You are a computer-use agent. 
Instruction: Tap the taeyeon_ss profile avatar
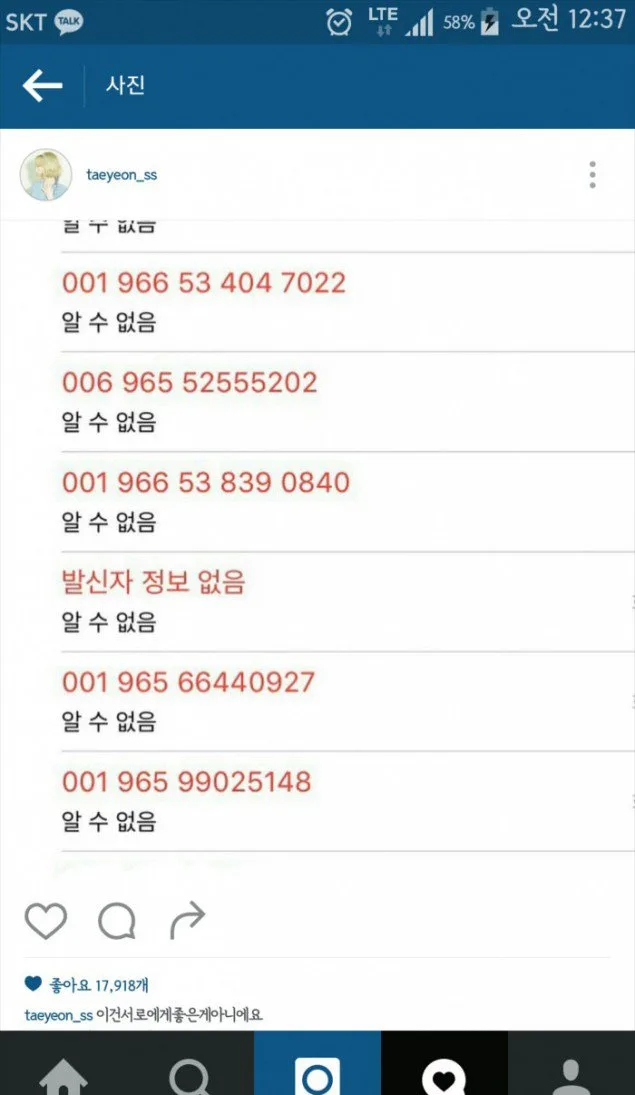click(x=46, y=175)
